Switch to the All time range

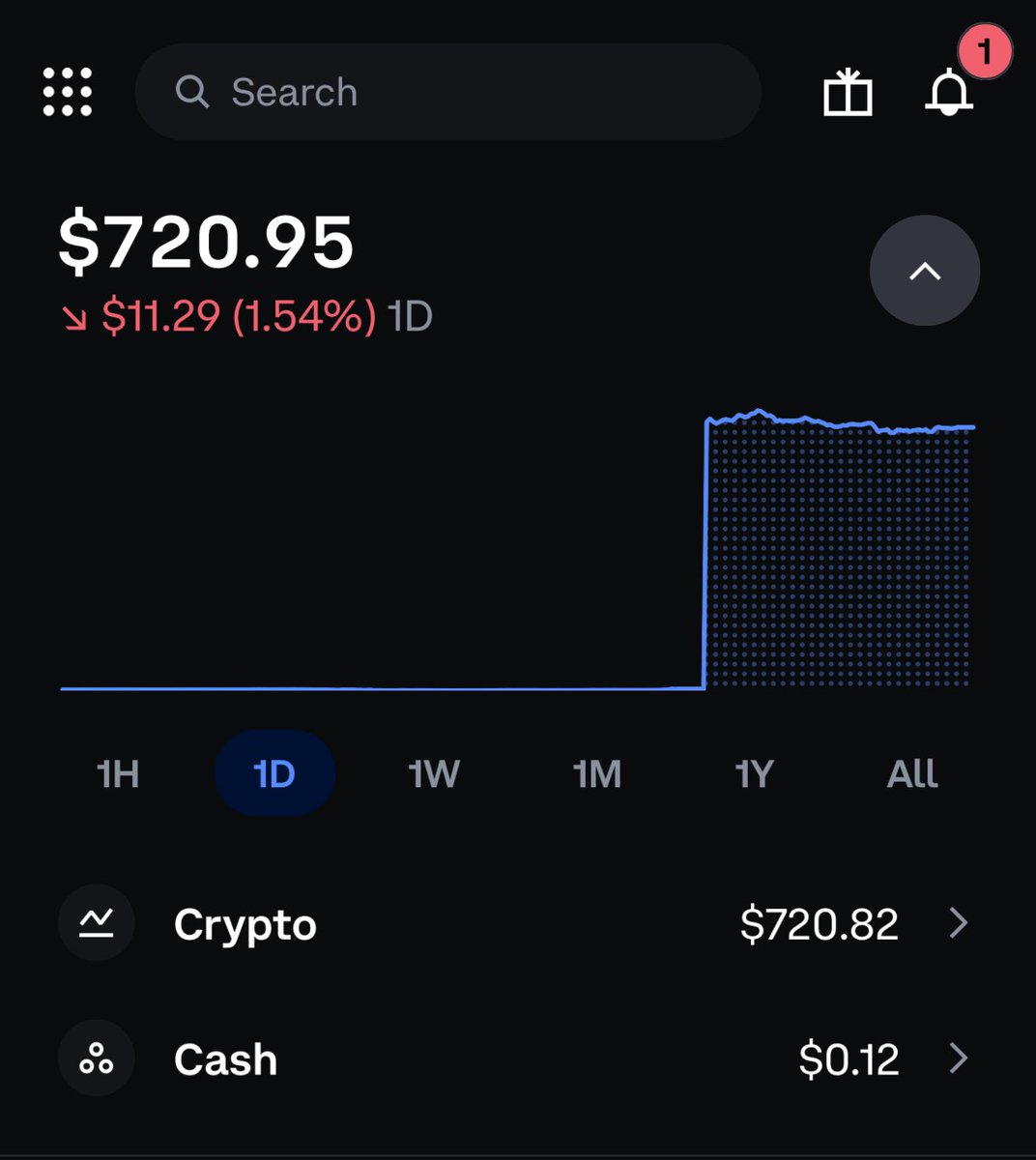[x=911, y=774]
